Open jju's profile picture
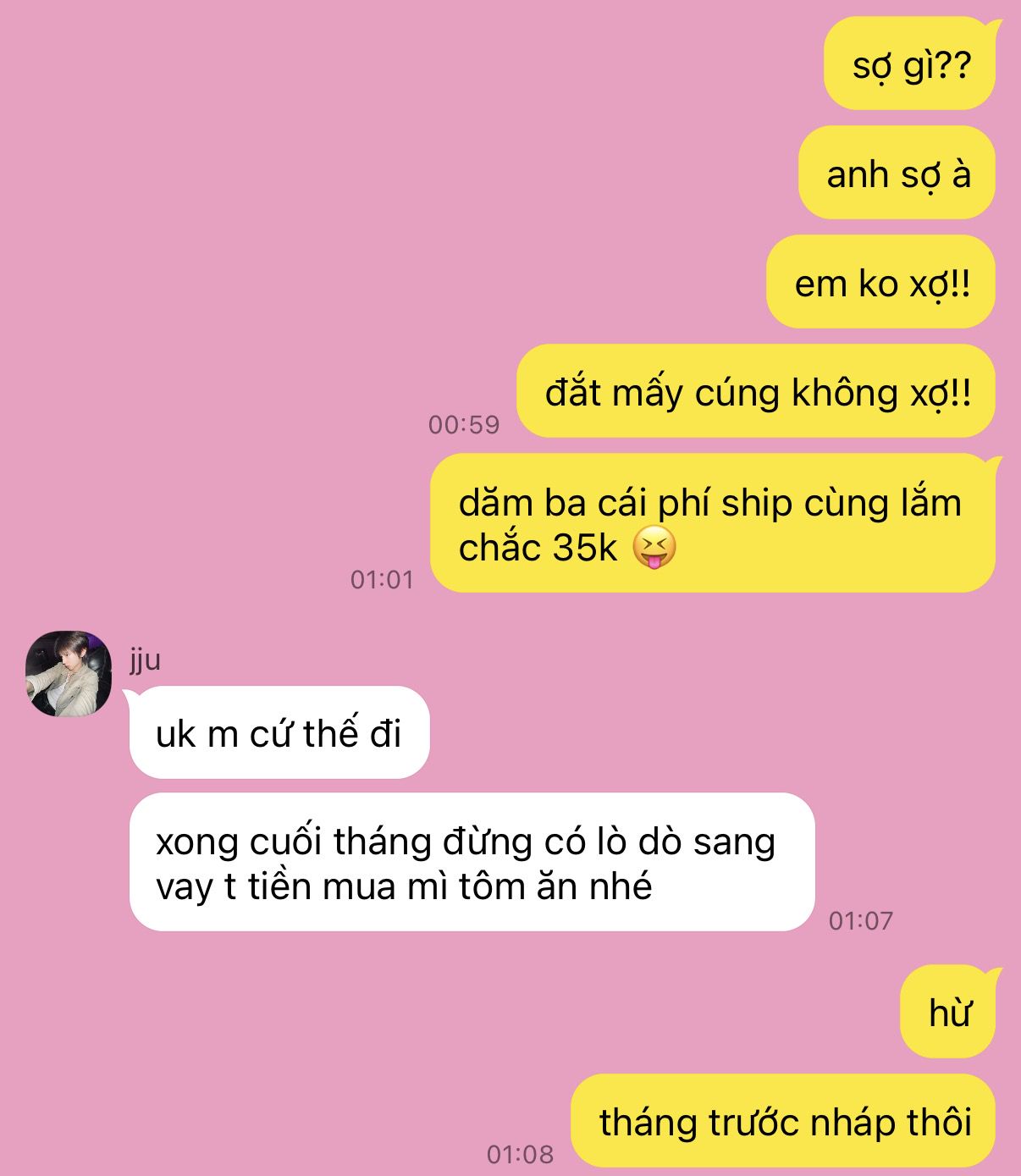 (69, 674)
